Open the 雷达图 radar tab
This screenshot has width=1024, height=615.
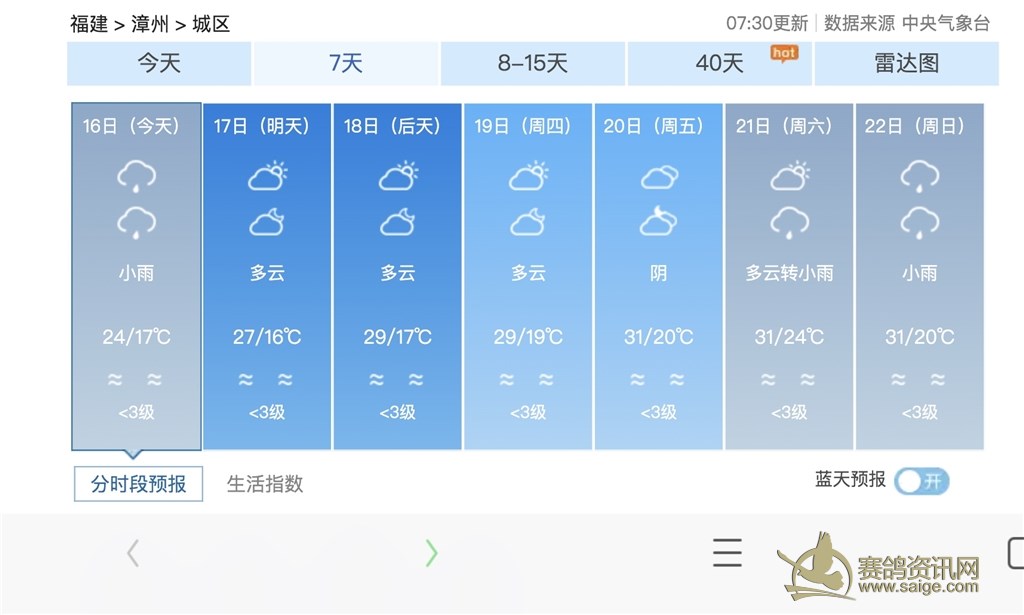[x=906, y=63]
